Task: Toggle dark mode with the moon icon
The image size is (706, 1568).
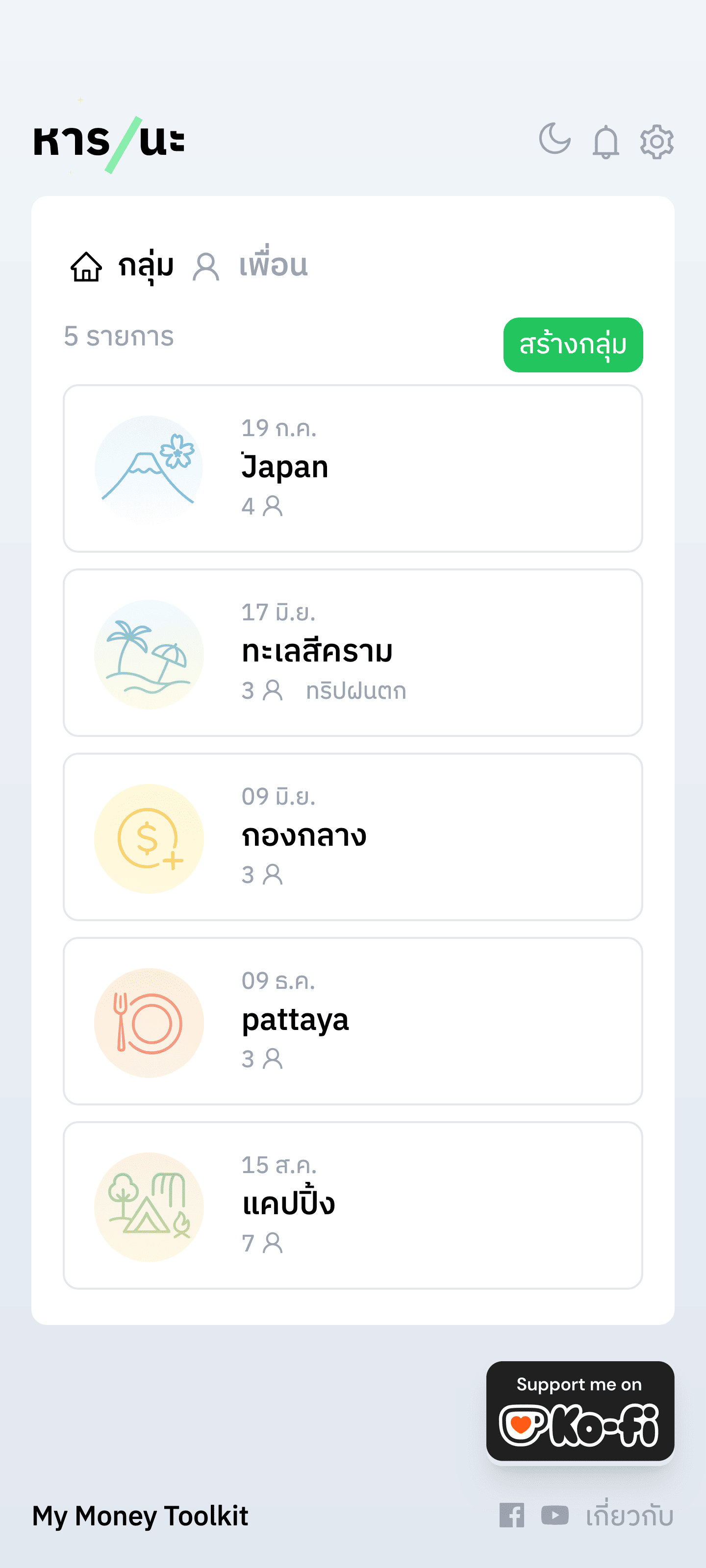Action: [555, 139]
